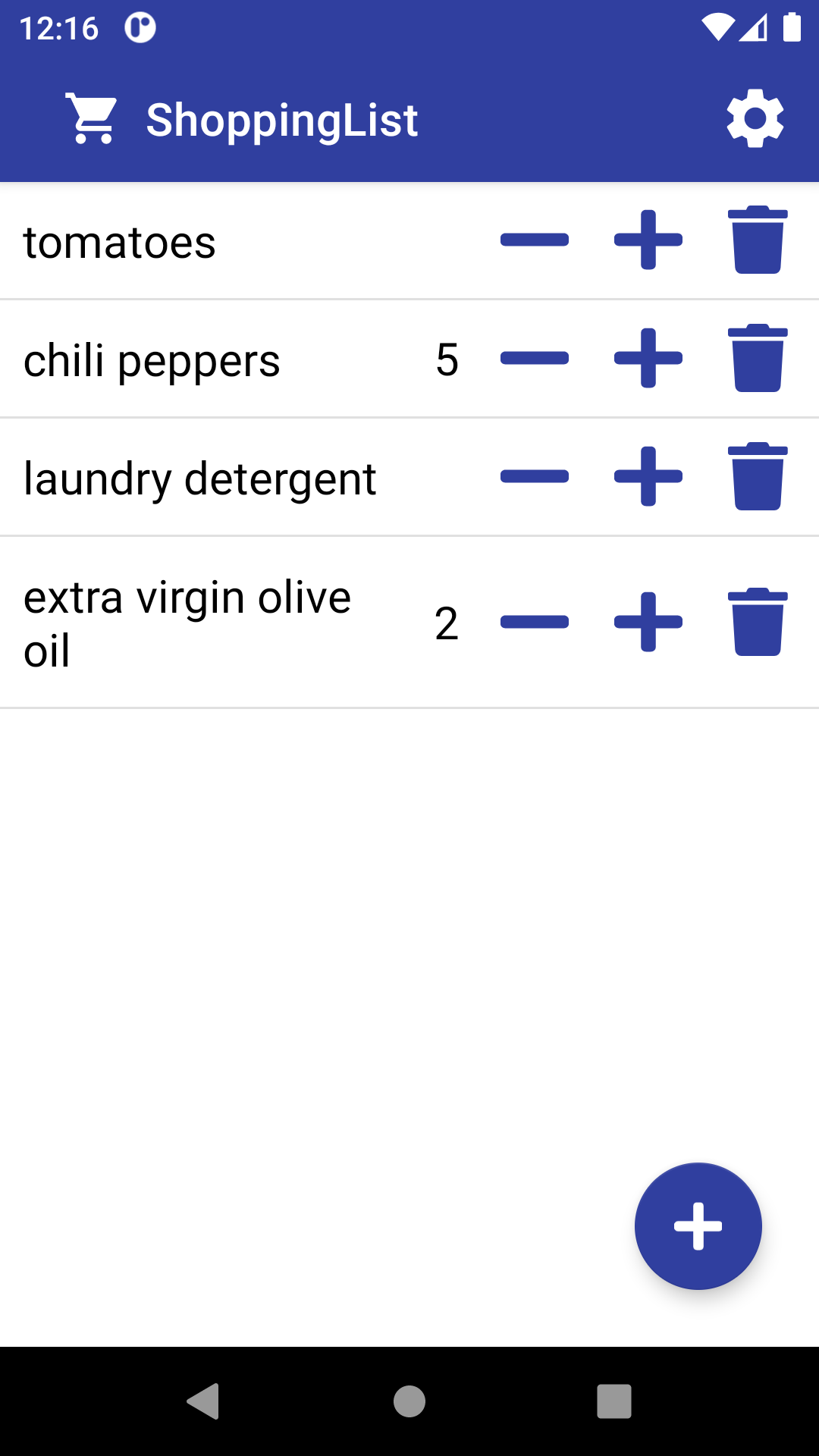Open the recent apps overview
This screenshot has width=819, height=1456.
tap(614, 1401)
